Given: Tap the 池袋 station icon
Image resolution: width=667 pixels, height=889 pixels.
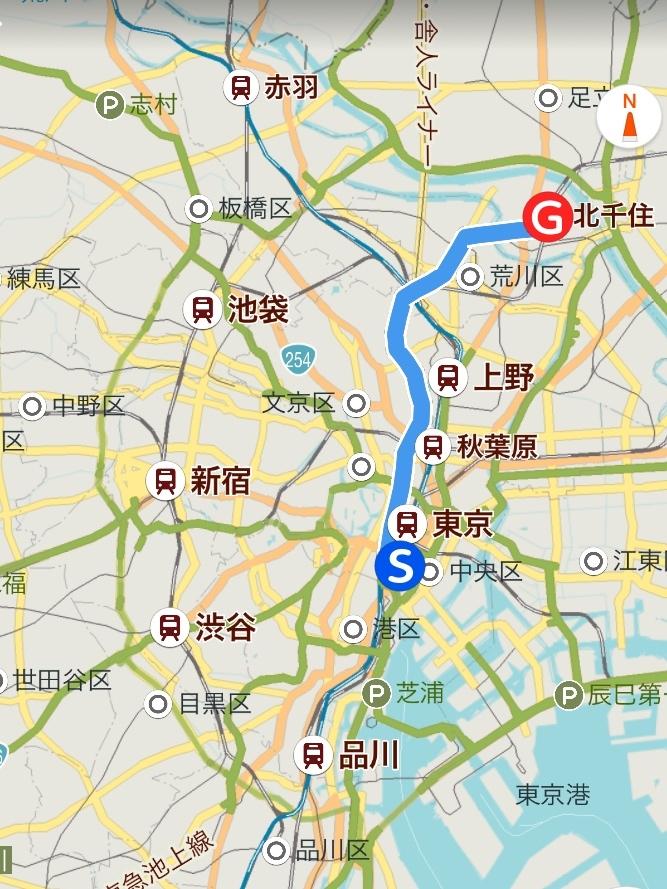Looking at the screenshot, I should pyautogui.click(x=204, y=309).
